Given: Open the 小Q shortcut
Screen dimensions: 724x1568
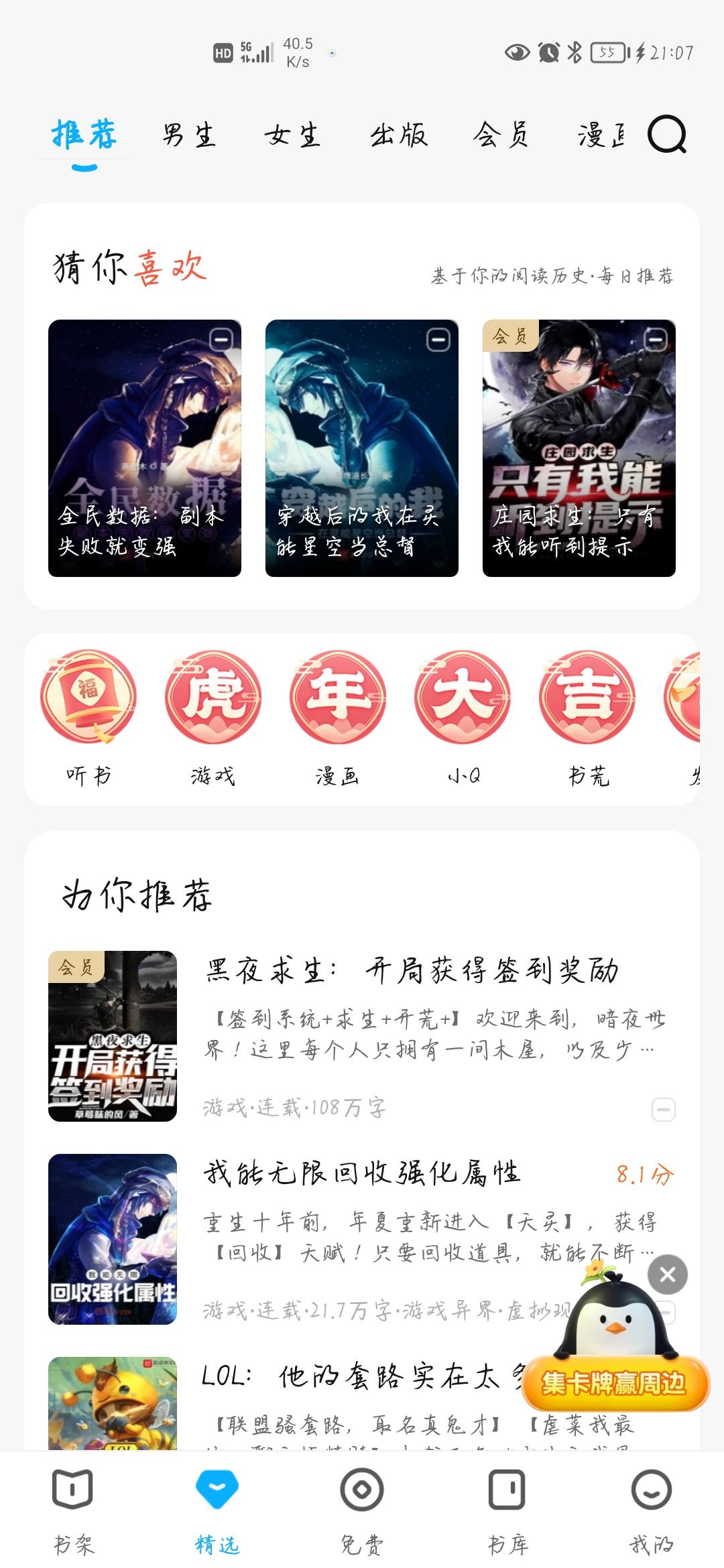Looking at the screenshot, I should click(x=463, y=716).
